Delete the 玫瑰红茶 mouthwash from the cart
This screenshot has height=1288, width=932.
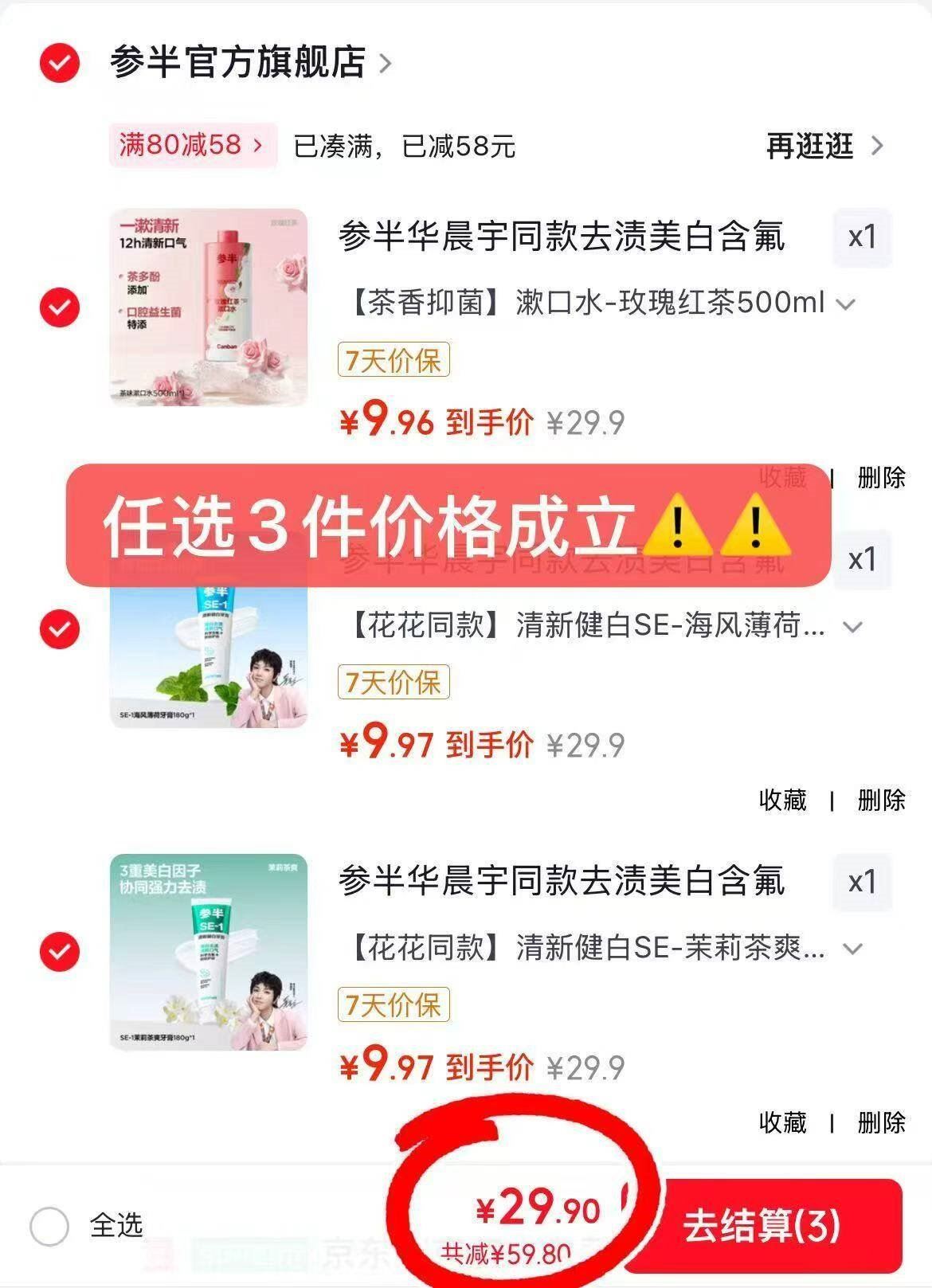pos(881,477)
